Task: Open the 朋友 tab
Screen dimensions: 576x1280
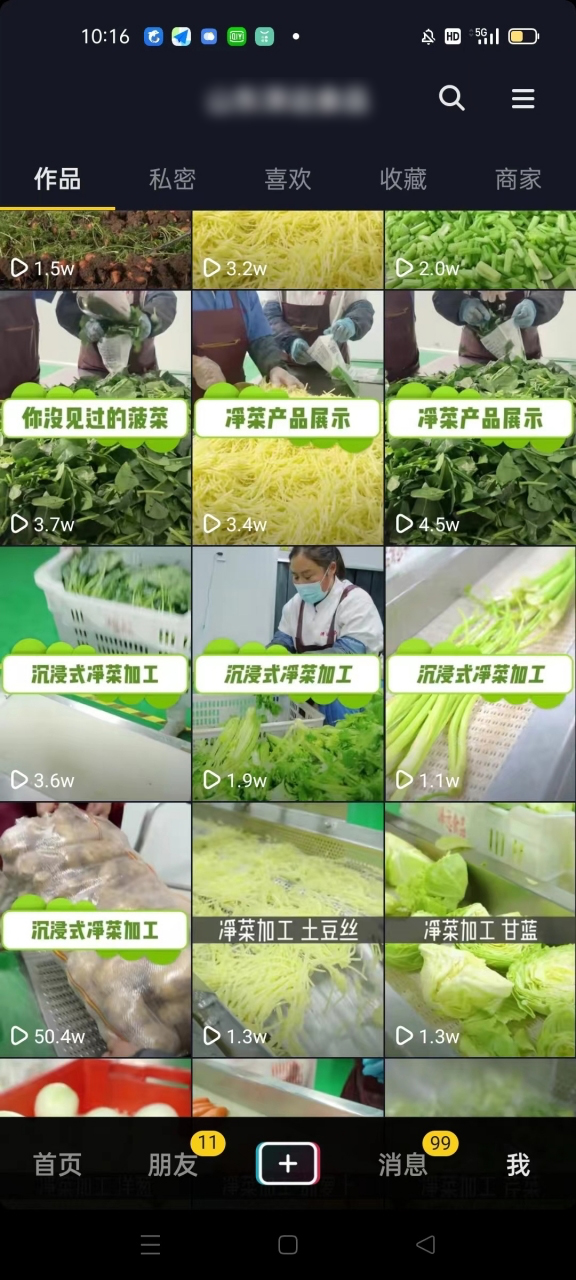Action: (x=172, y=1164)
